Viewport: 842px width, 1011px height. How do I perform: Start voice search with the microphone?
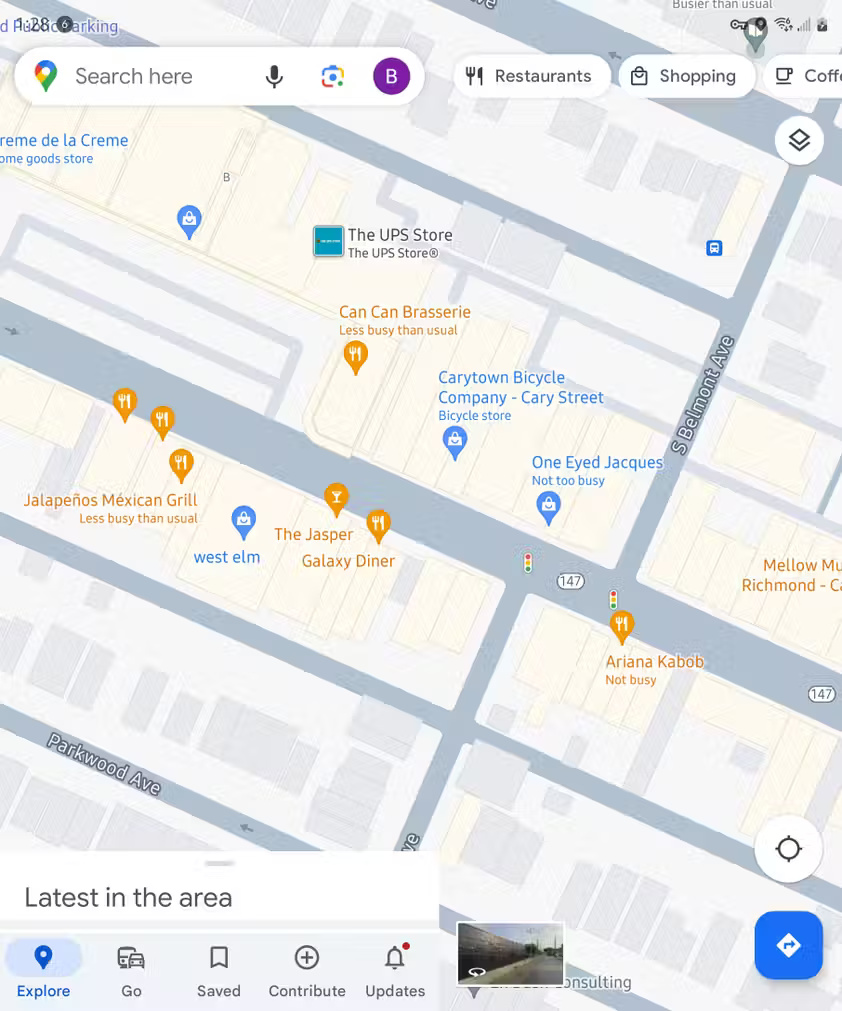click(274, 76)
